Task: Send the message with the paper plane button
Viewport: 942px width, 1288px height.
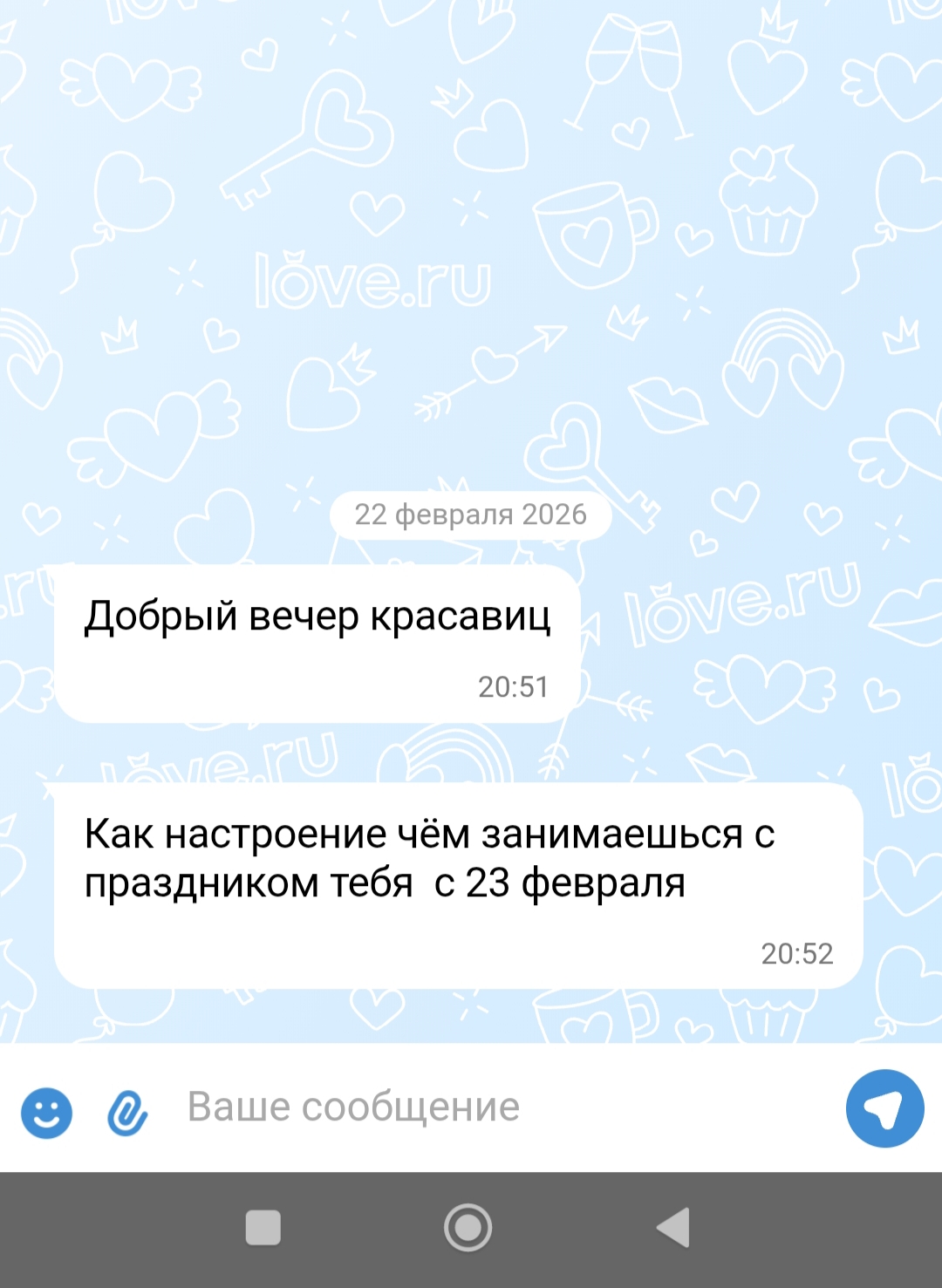Action: [884, 1108]
